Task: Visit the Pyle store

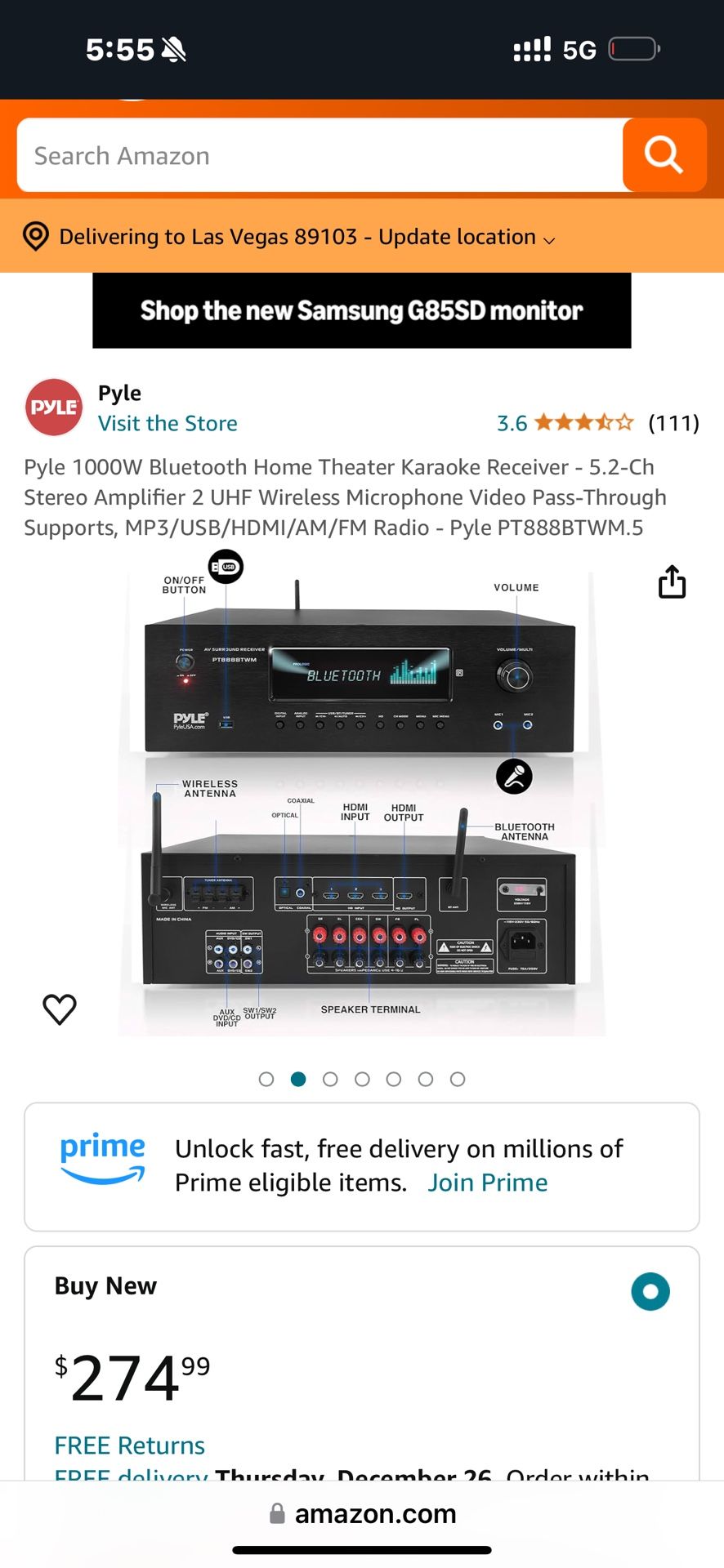Action: click(x=168, y=423)
